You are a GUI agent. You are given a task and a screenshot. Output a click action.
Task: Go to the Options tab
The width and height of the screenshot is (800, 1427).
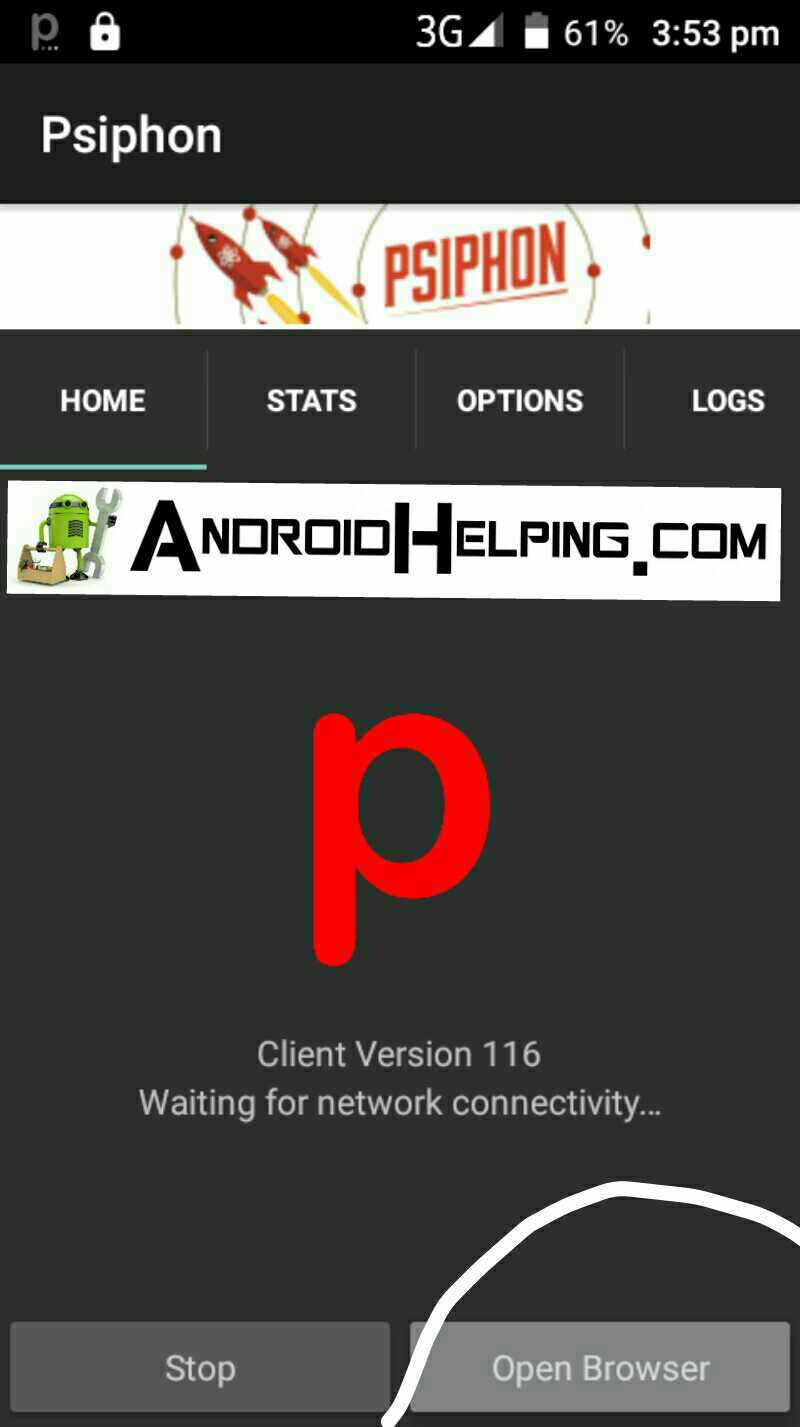tap(519, 401)
